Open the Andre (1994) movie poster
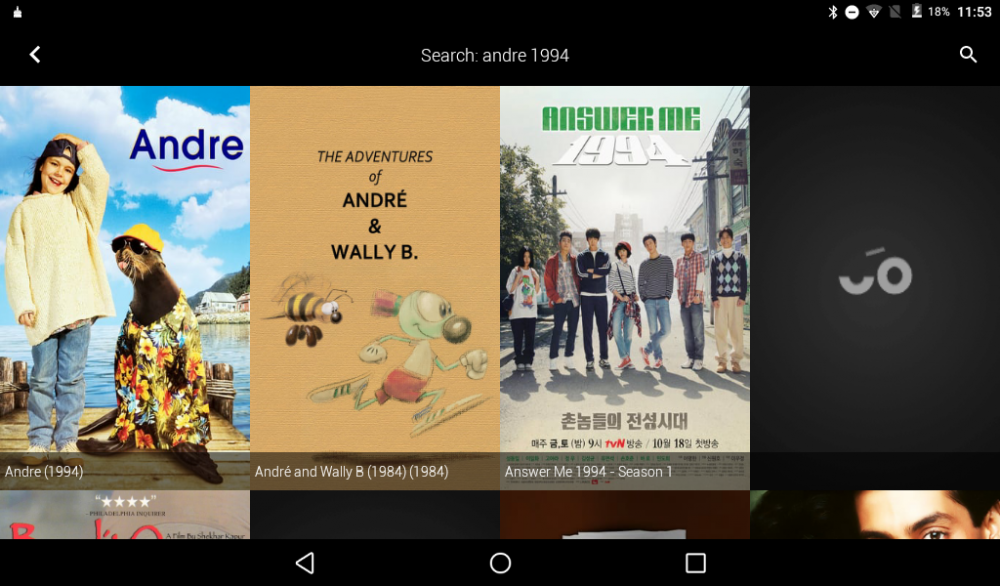The width and height of the screenshot is (1000, 586). (x=124, y=280)
